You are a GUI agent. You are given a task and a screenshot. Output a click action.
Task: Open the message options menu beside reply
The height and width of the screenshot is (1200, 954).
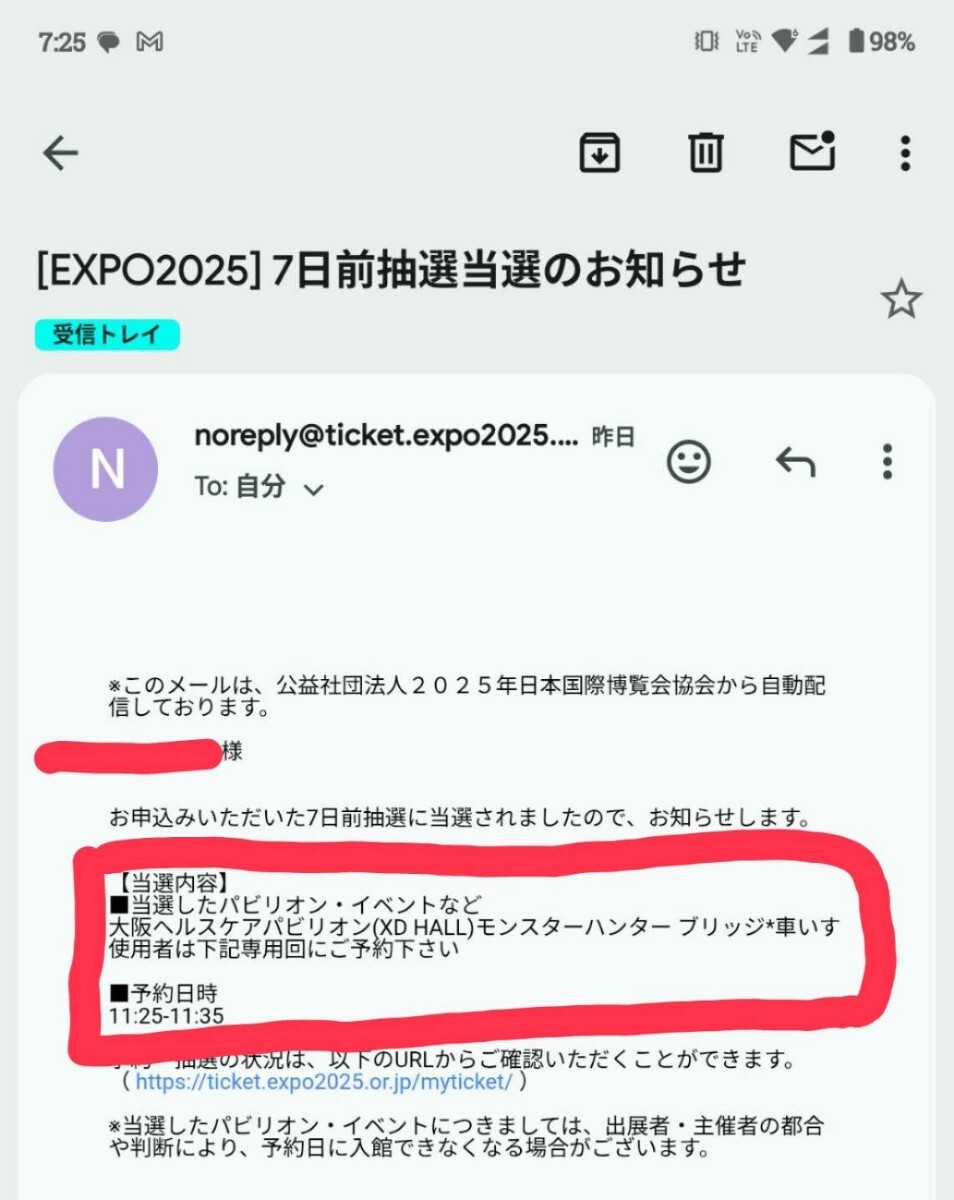(x=887, y=463)
